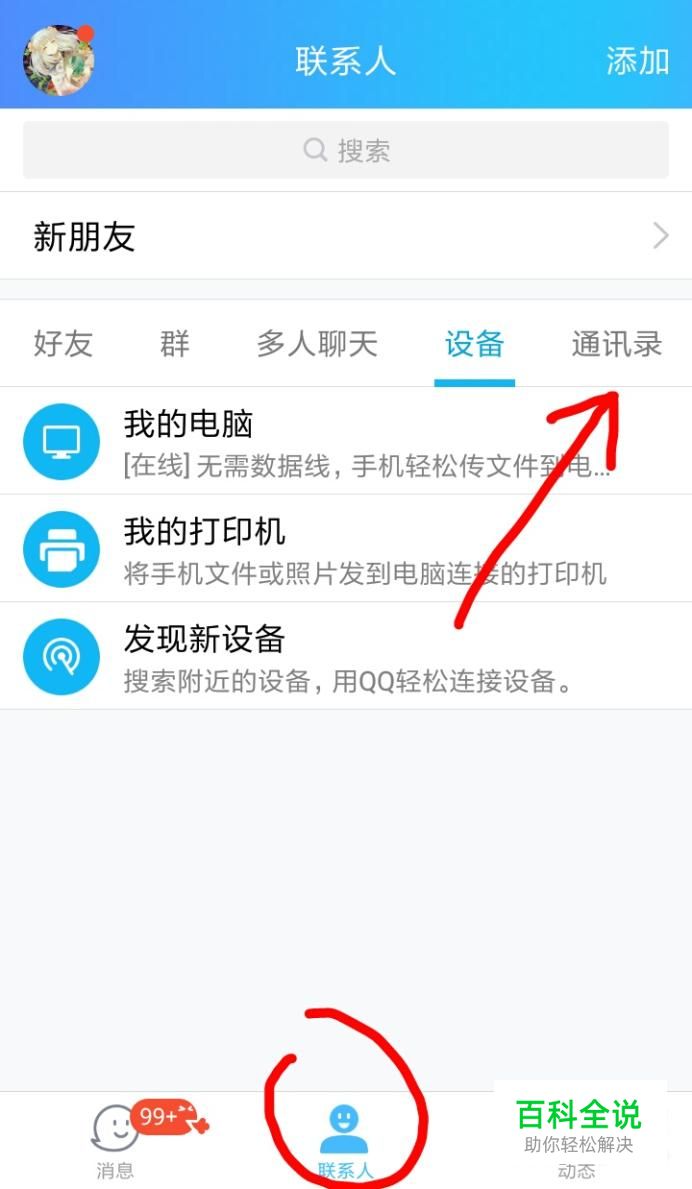Tap 添加 to add a contact
692x1189 pixels.
coord(637,61)
